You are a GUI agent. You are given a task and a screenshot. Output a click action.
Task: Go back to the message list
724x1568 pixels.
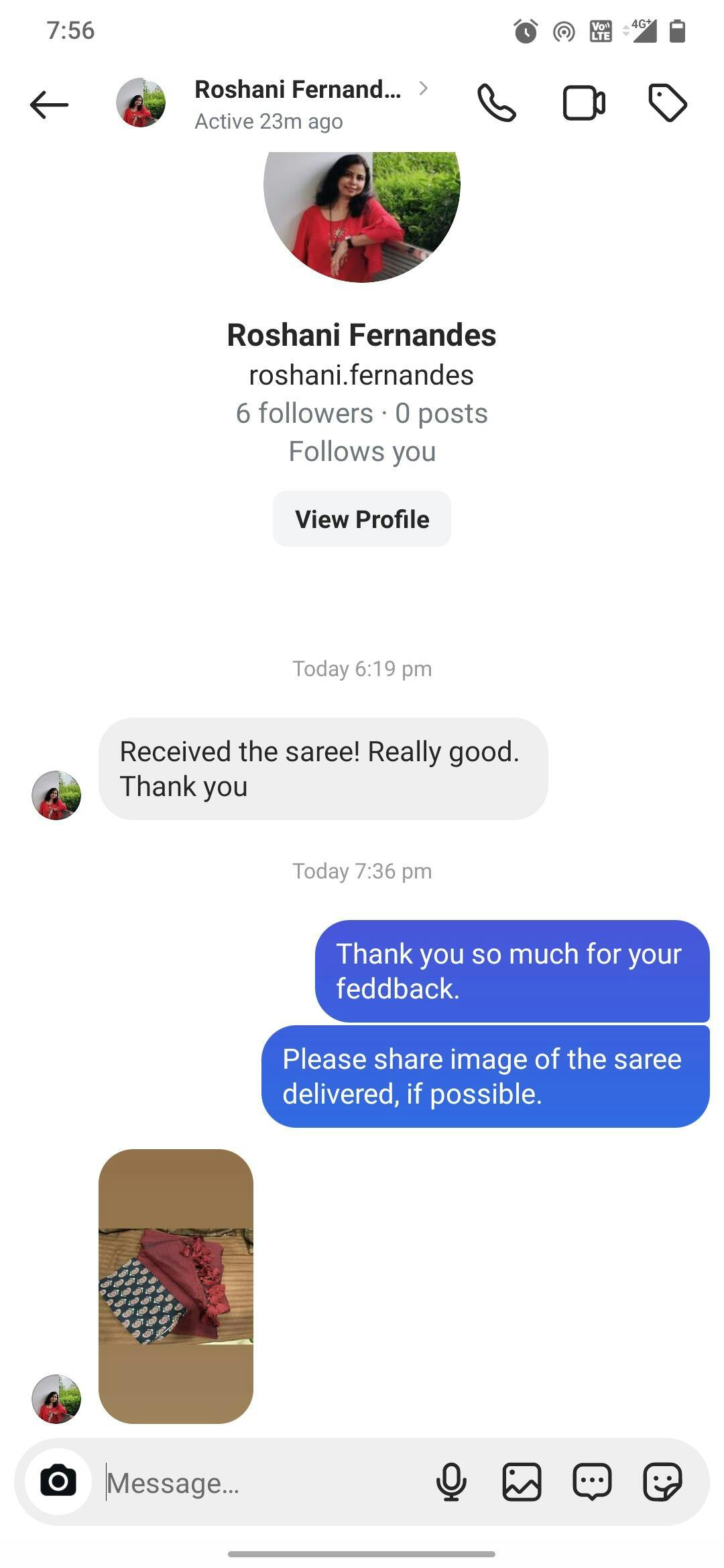pos(49,105)
